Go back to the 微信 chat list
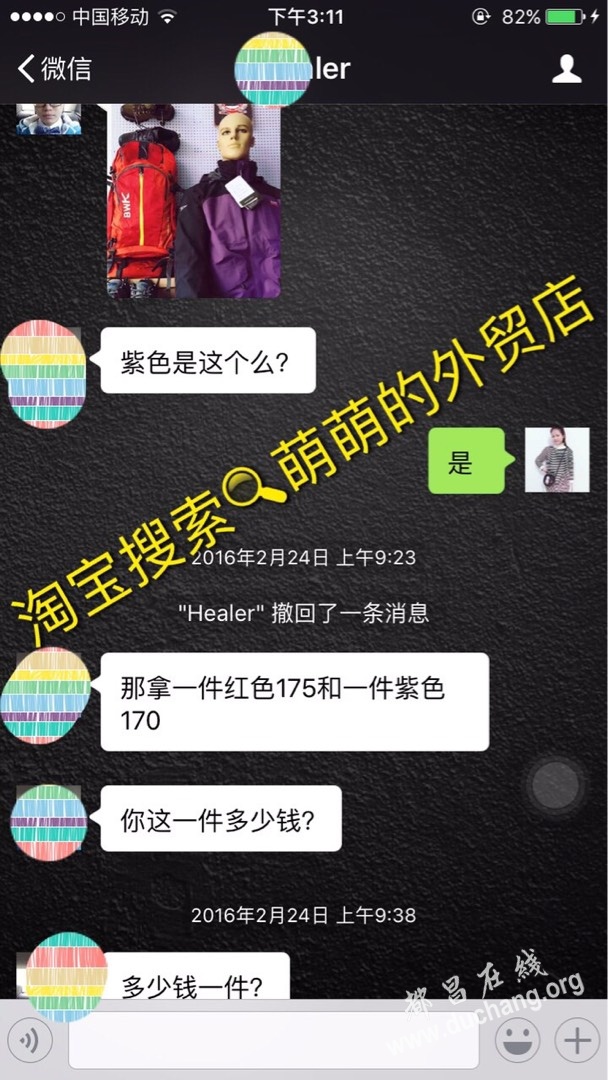Viewport: 608px width, 1080px height. 54,69
